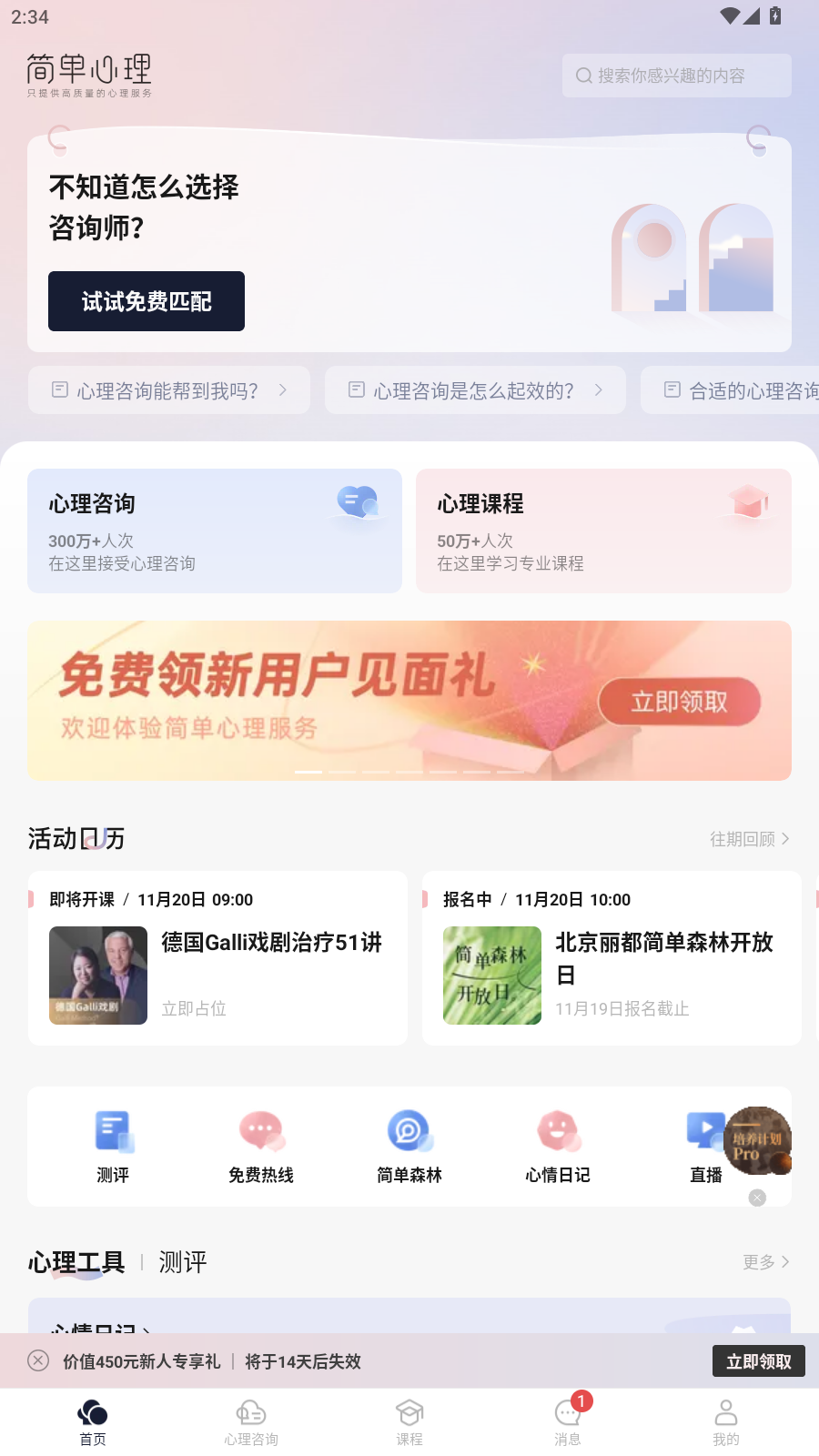This screenshot has height=1456, width=819.
Task: Tap 立即领取 on the new user gift banner
Action: tap(680, 702)
